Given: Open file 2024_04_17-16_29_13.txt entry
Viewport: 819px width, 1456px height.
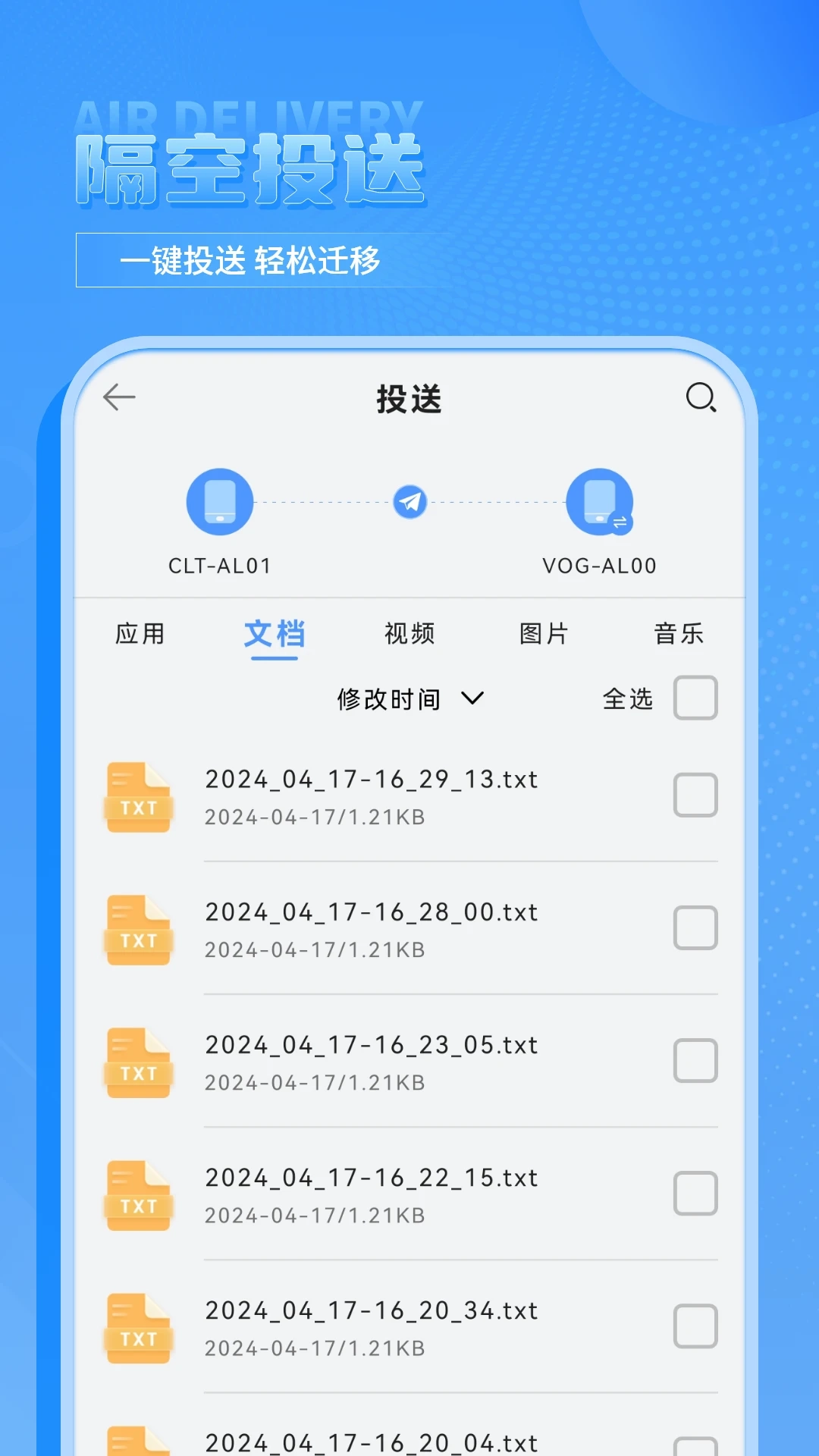Looking at the screenshot, I should (x=370, y=780).
